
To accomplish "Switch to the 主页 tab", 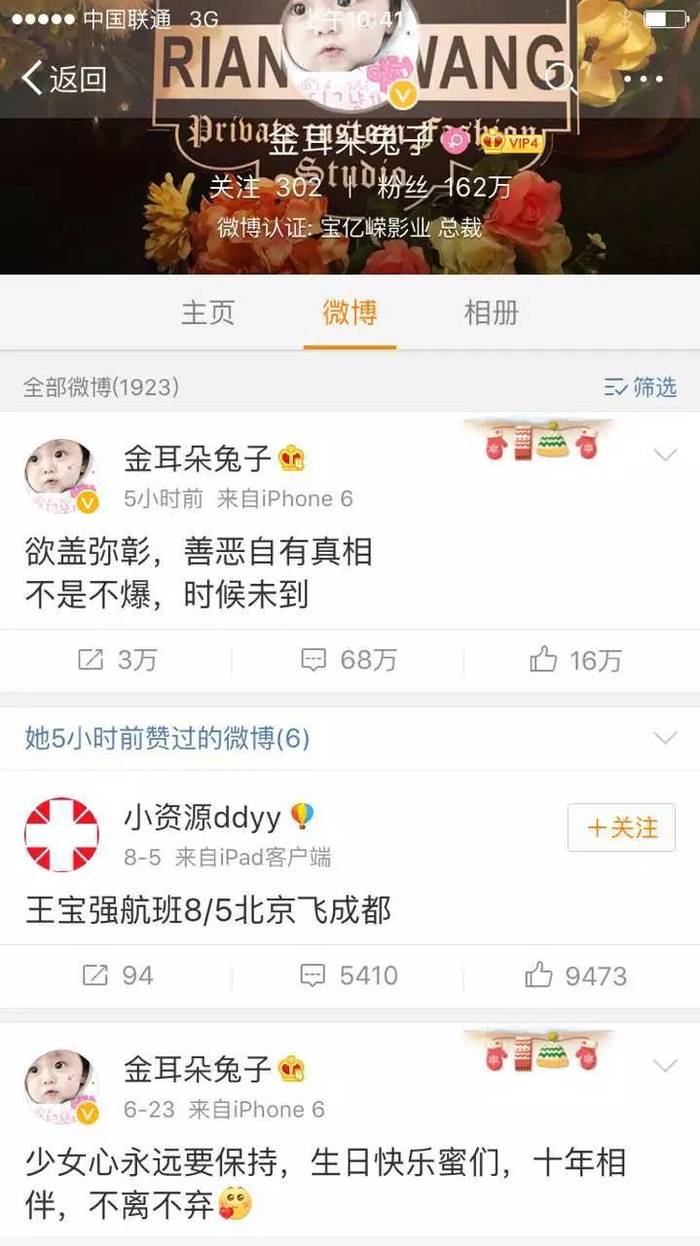I will click(208, 312).
